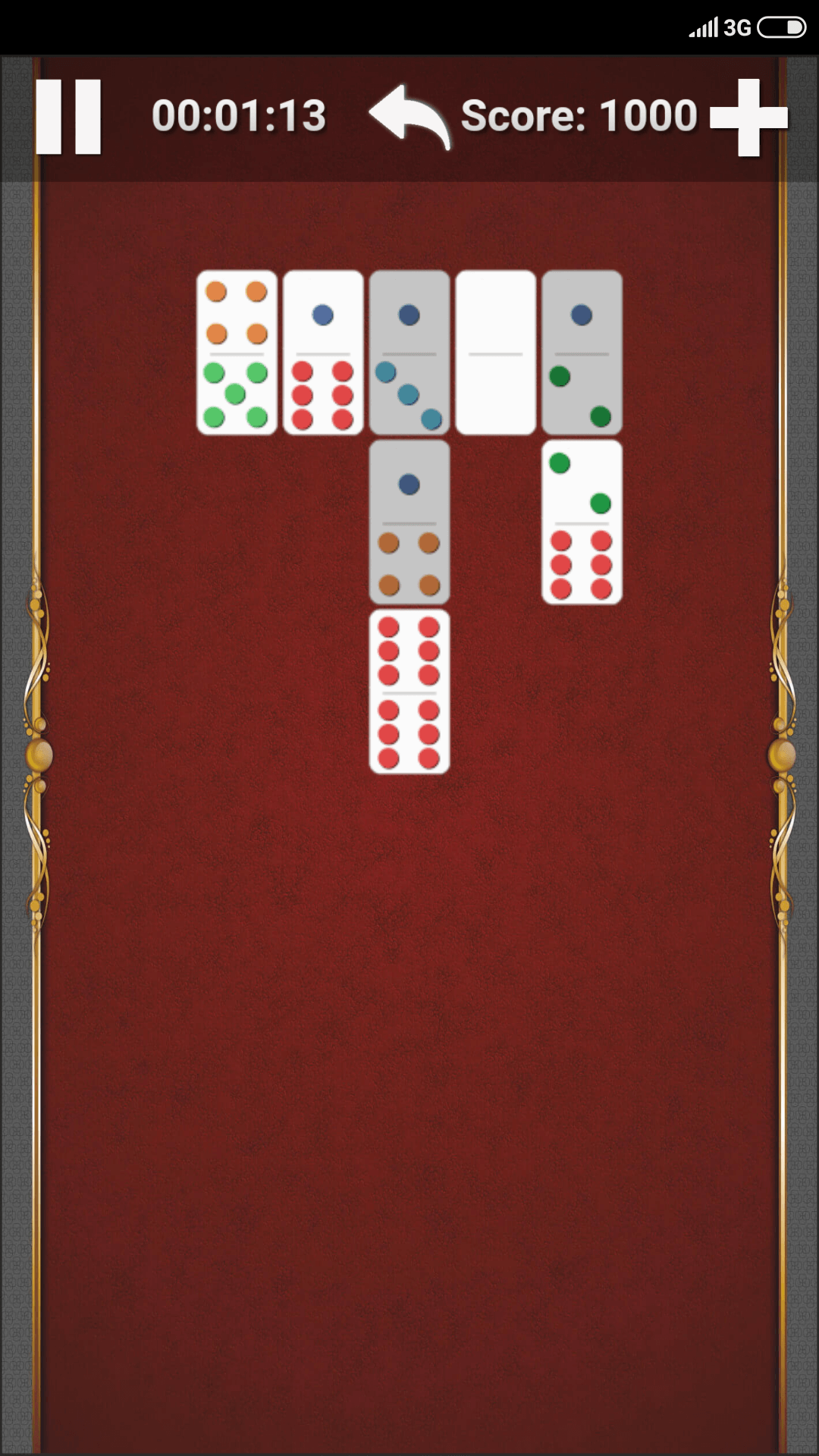Tap the plus icon next to score
819x1456 pixels.
pyautogui.click(x=748, y=118)
